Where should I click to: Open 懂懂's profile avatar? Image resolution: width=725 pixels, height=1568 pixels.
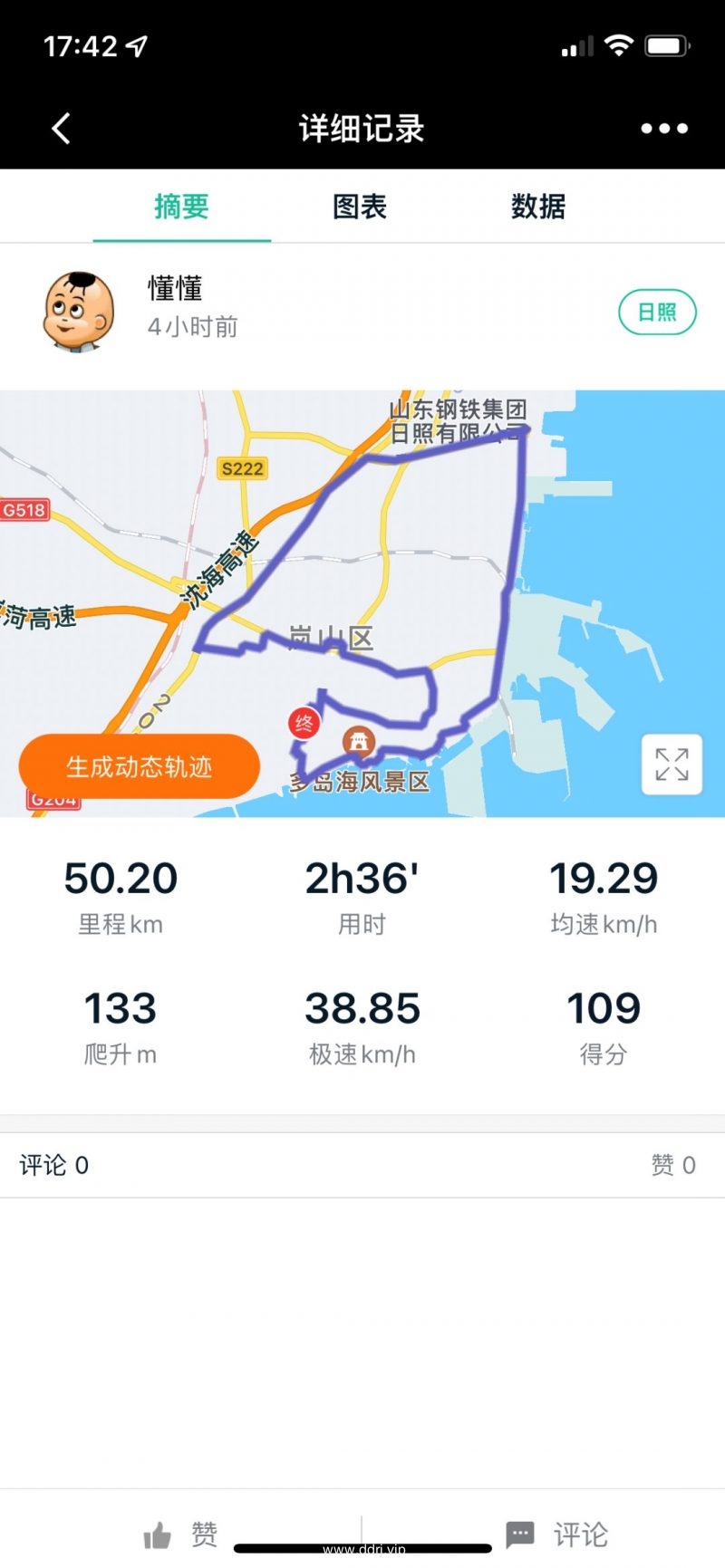click(79, 312)
